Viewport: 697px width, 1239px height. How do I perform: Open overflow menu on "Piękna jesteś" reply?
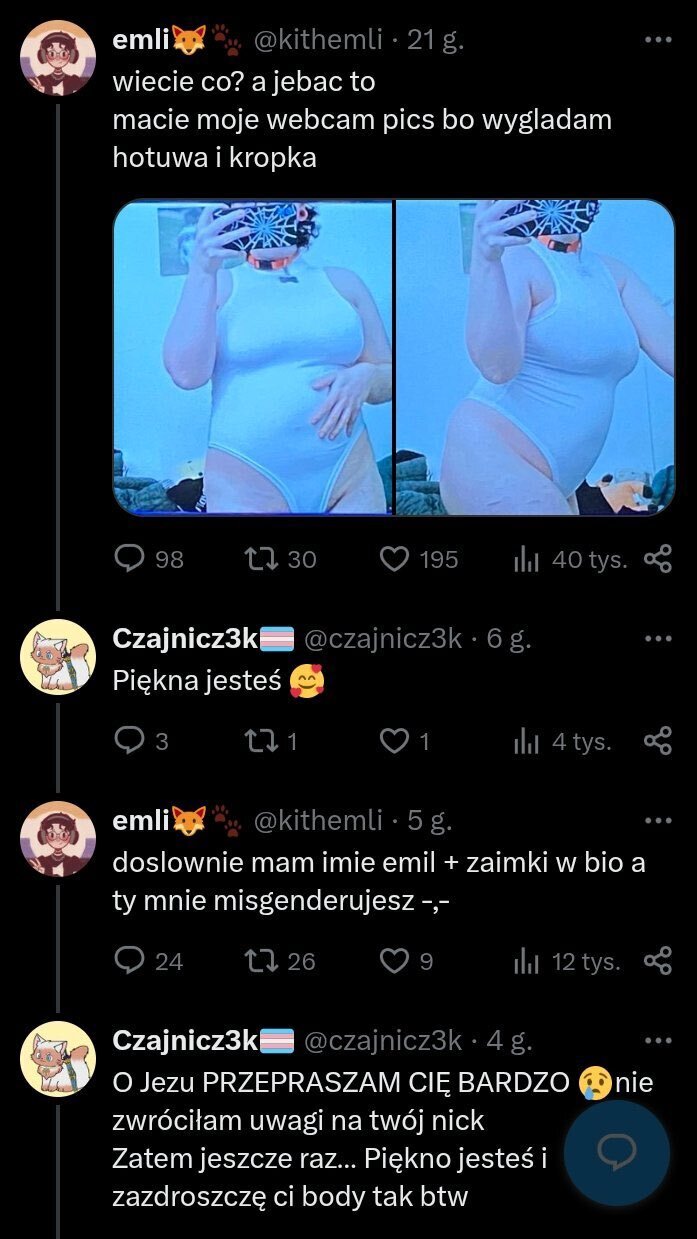pos(657,639)
